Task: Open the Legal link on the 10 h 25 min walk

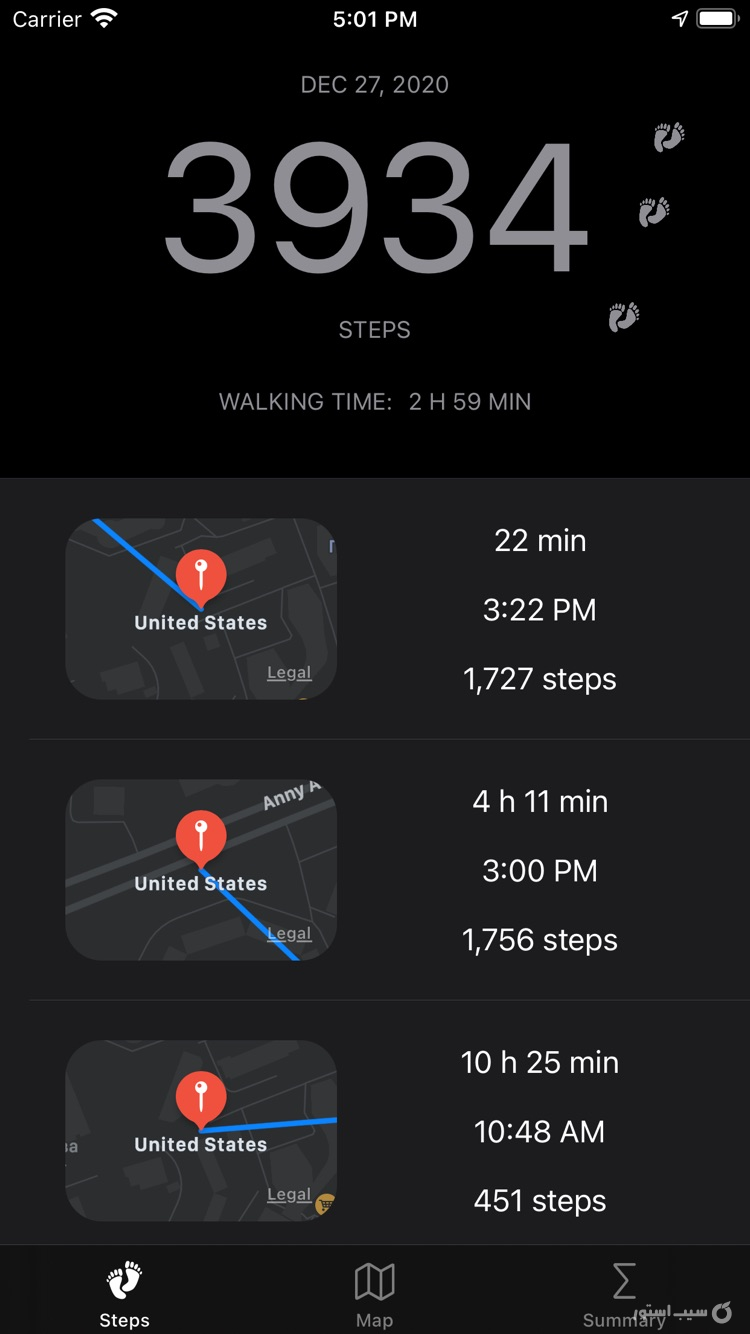Action: (x=289, y=1194)
